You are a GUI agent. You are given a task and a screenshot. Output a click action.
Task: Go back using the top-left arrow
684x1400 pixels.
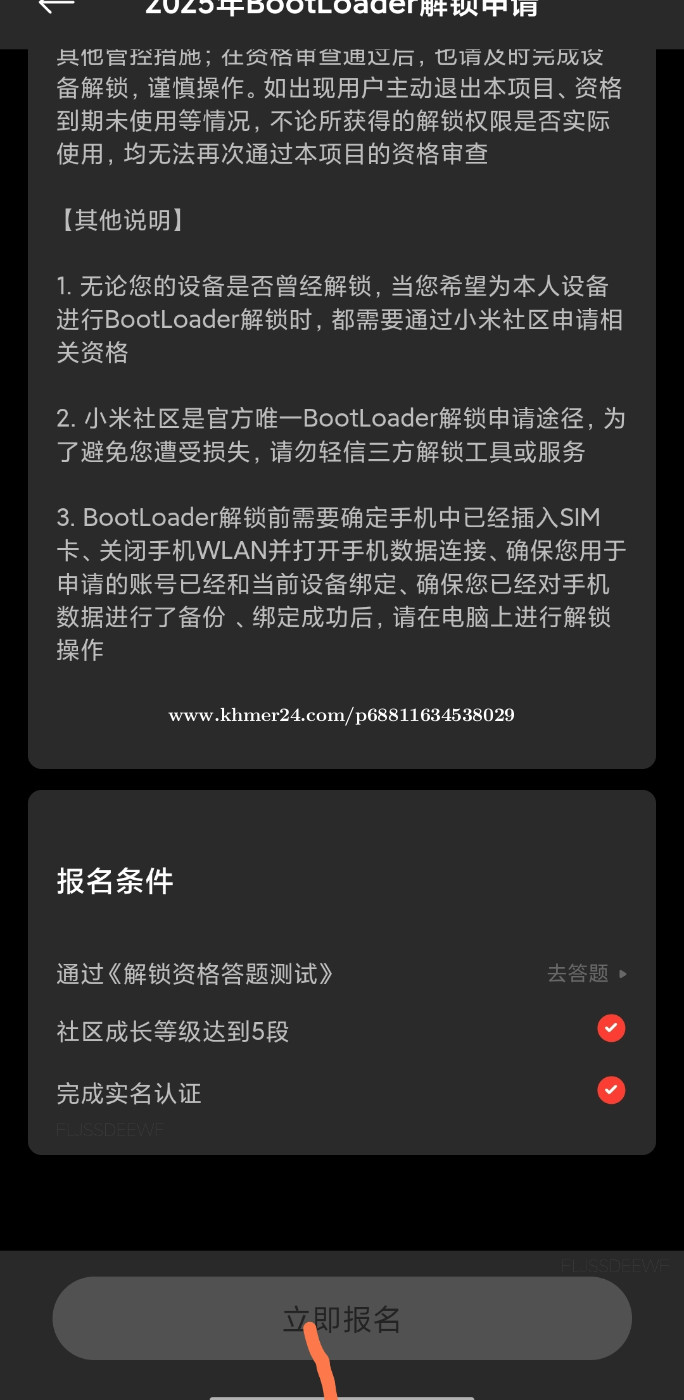click(56, 5)
